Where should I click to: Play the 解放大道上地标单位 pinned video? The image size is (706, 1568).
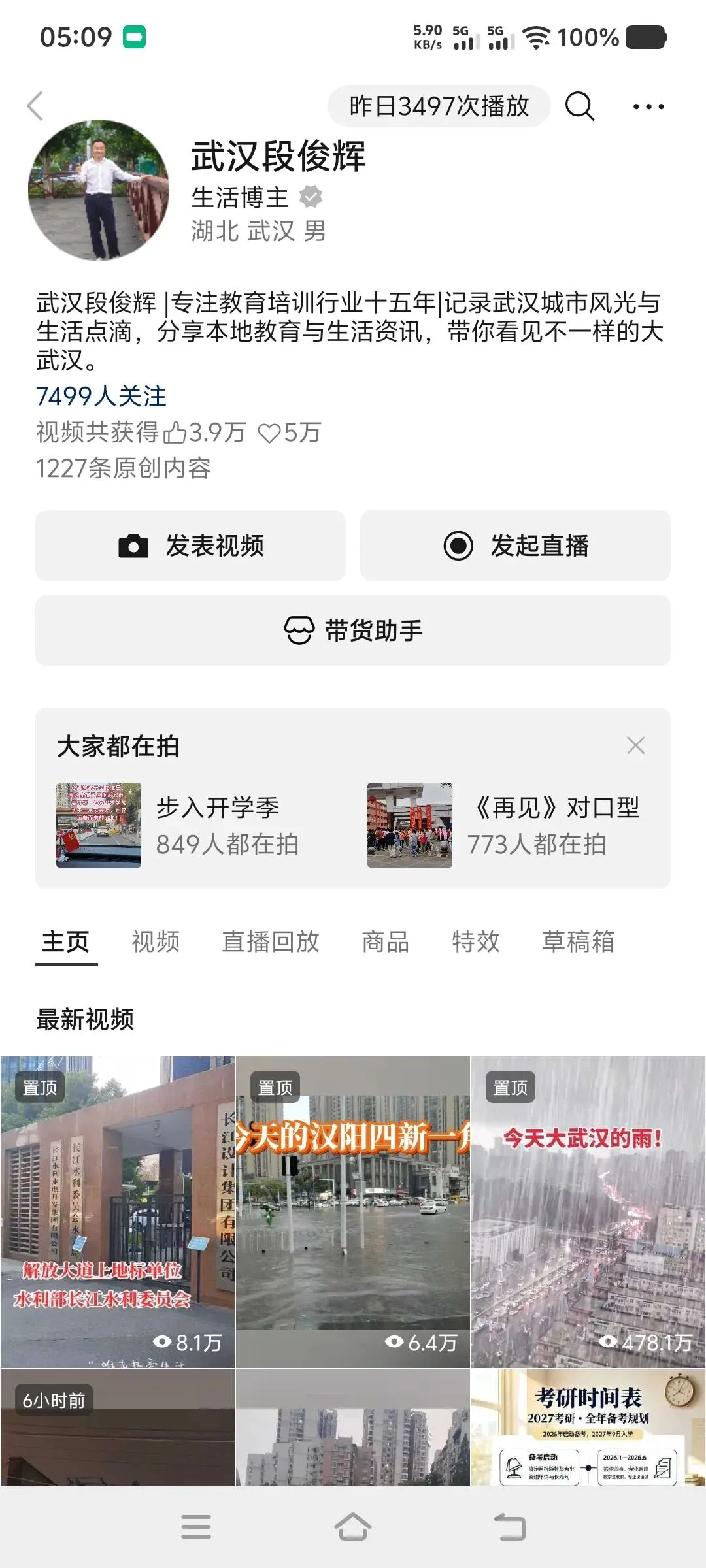click(117, 1212)
